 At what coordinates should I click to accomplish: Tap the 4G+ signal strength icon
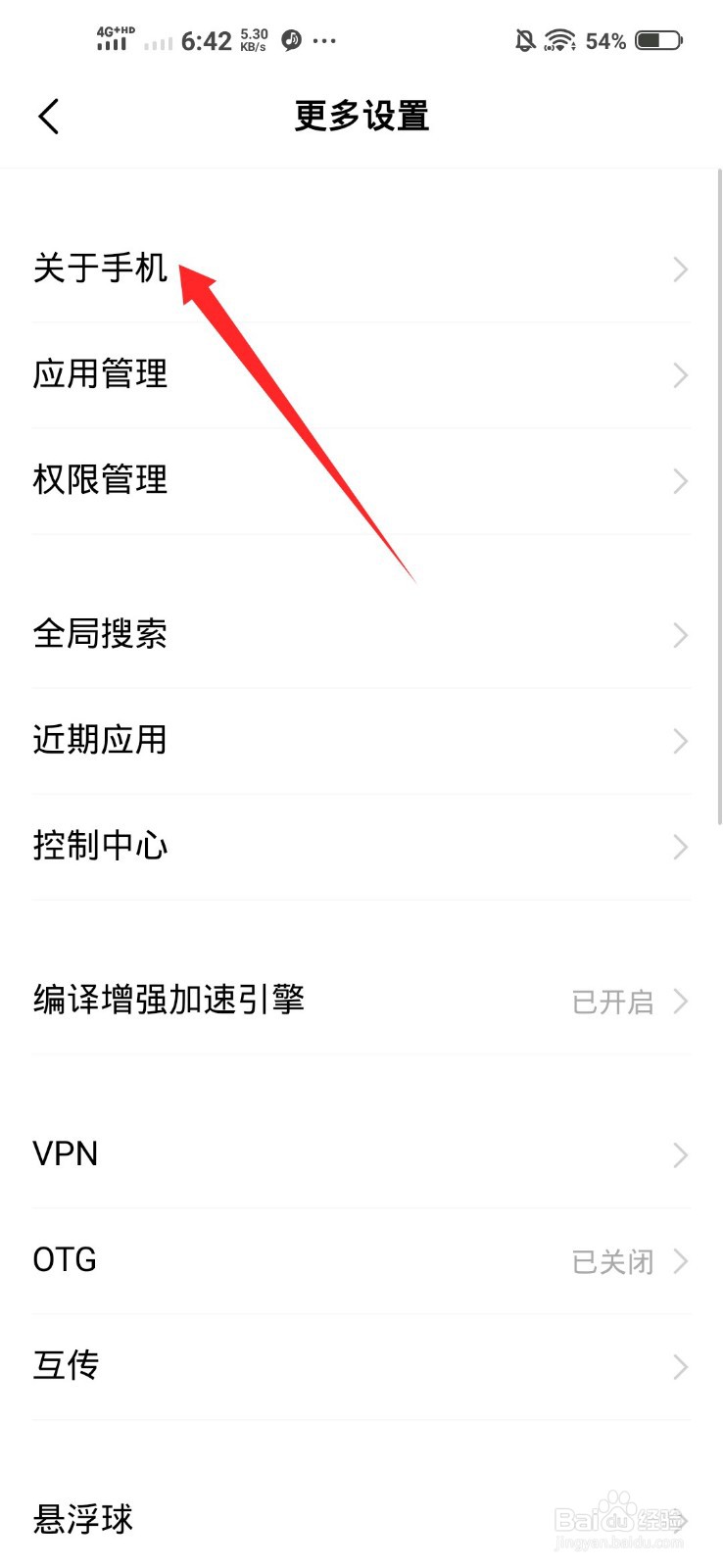(111, 40)
